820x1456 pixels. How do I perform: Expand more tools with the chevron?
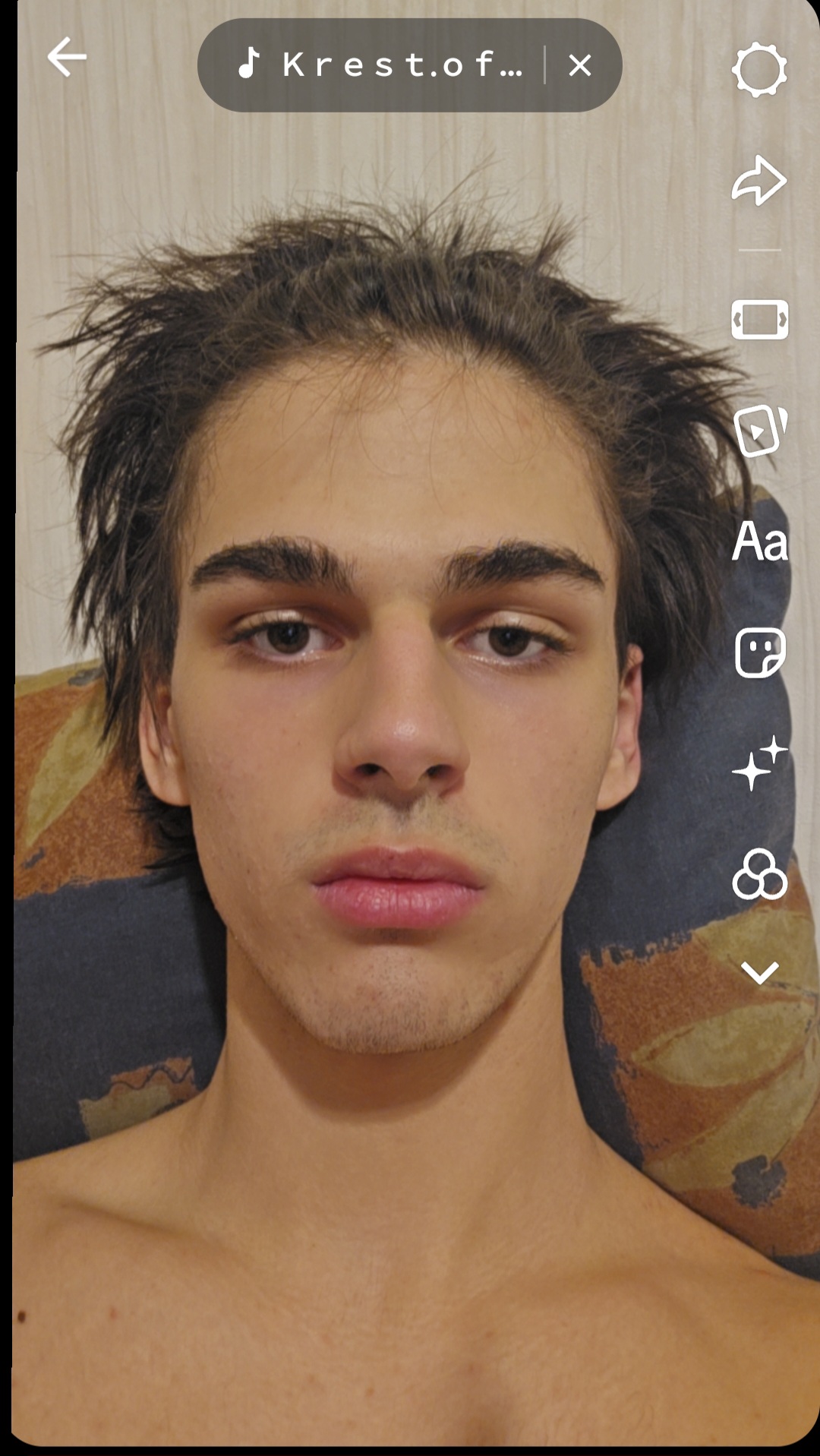pyautogui.click(x=759, y=973)
